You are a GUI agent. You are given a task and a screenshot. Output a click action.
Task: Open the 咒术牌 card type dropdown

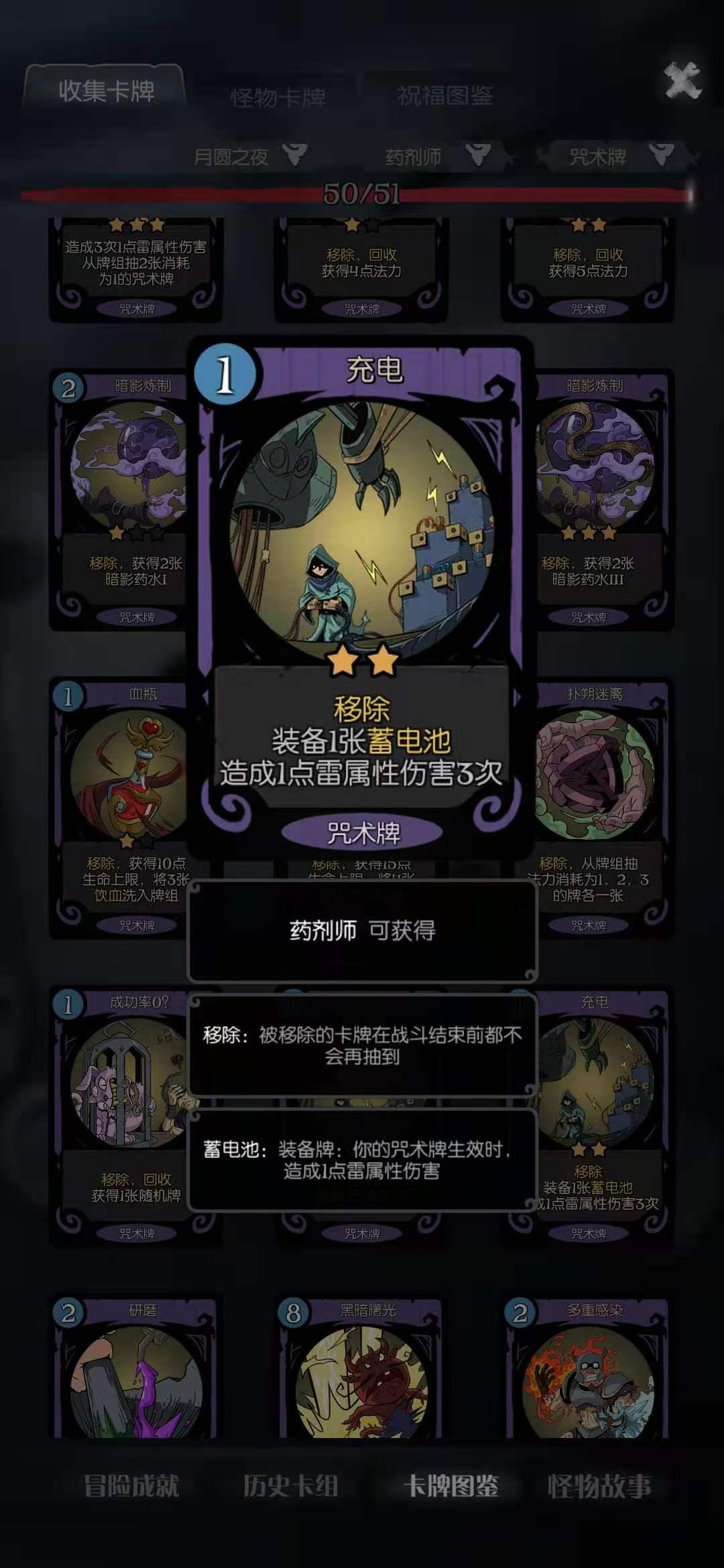point(617,156)
